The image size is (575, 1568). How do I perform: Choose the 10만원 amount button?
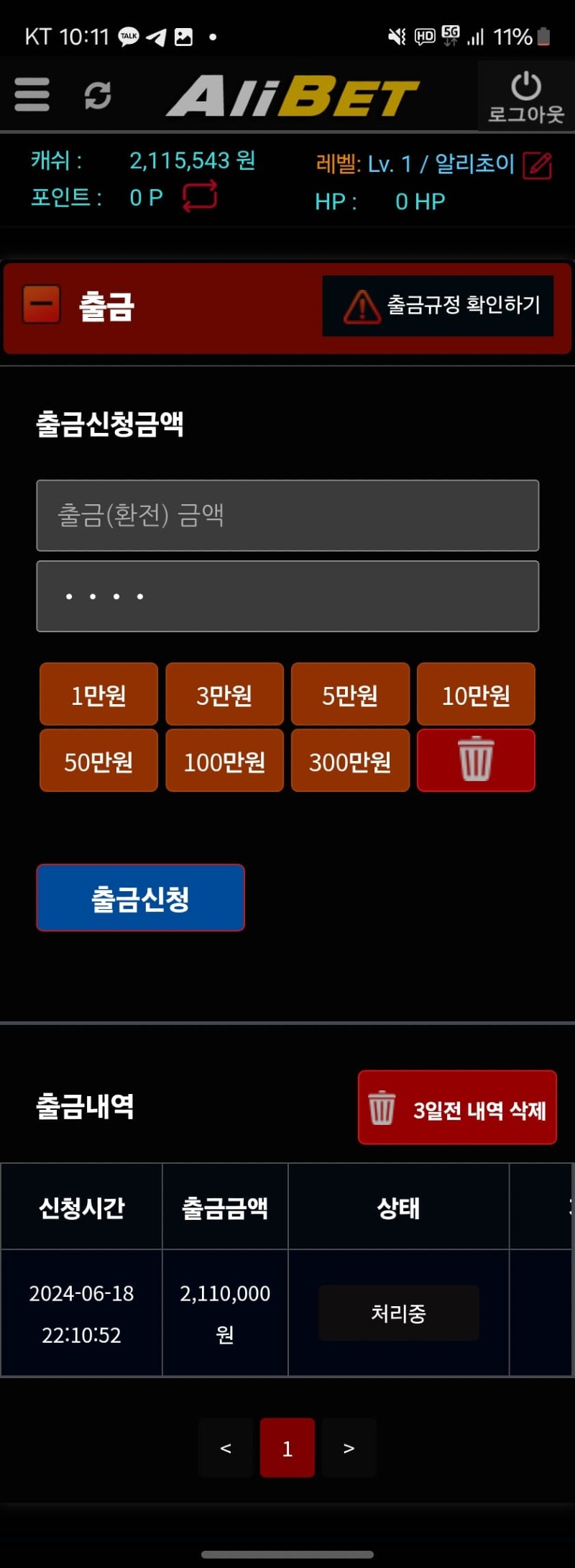pyautogui.click(x=476, y=694)
